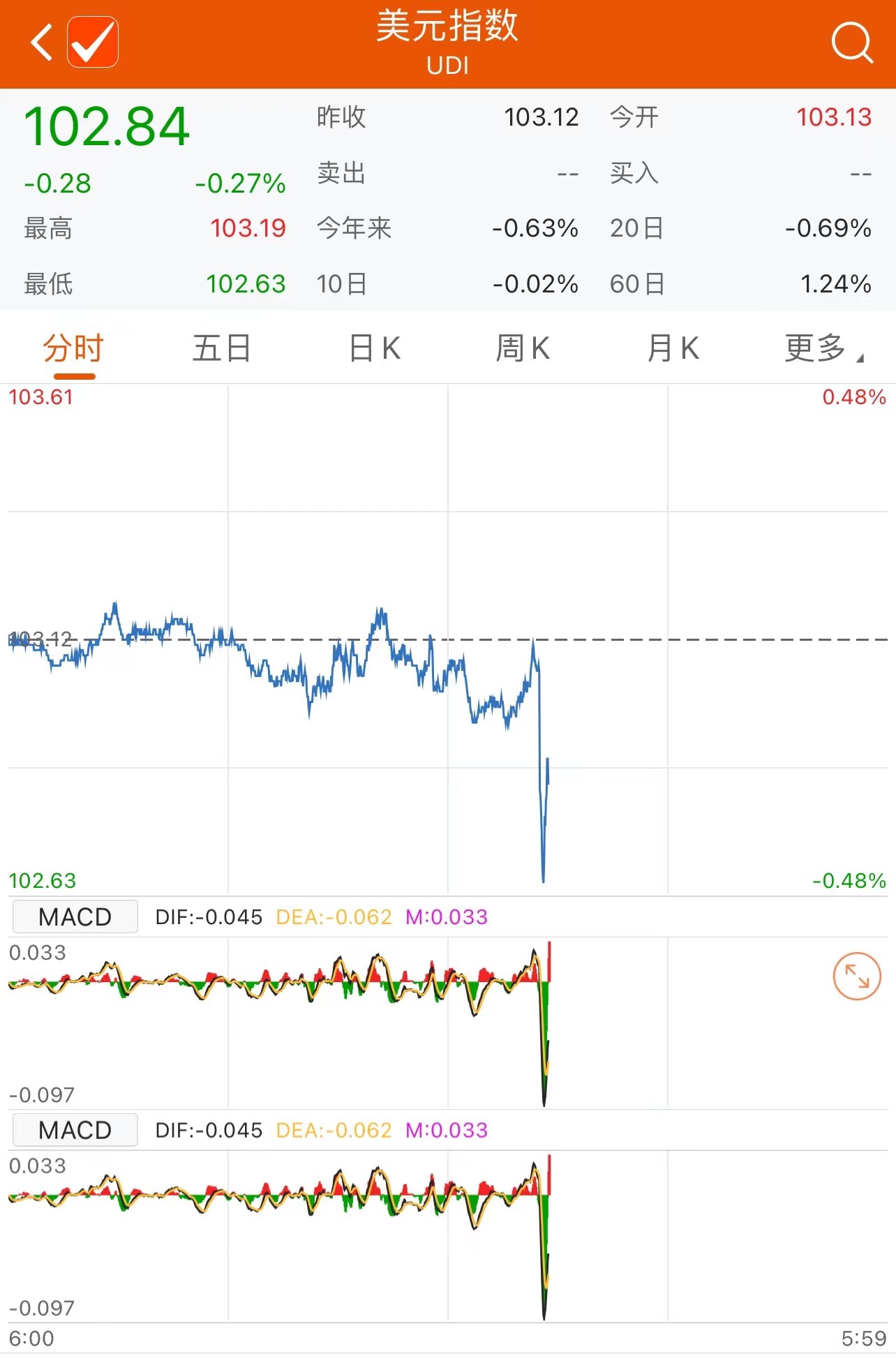Switch to the 五日 chart tab

coord(222,348)
